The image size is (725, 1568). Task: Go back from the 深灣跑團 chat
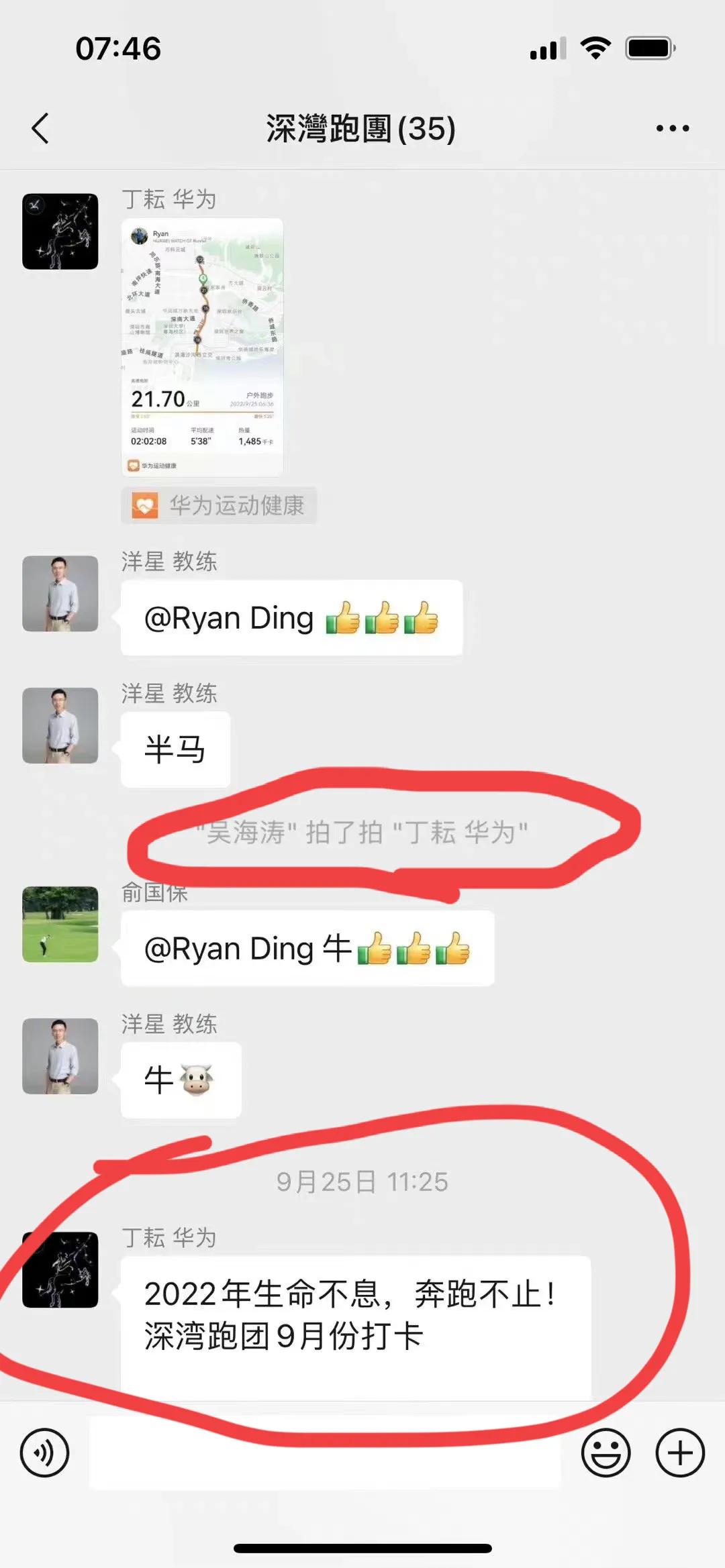[x=40, y=128]
